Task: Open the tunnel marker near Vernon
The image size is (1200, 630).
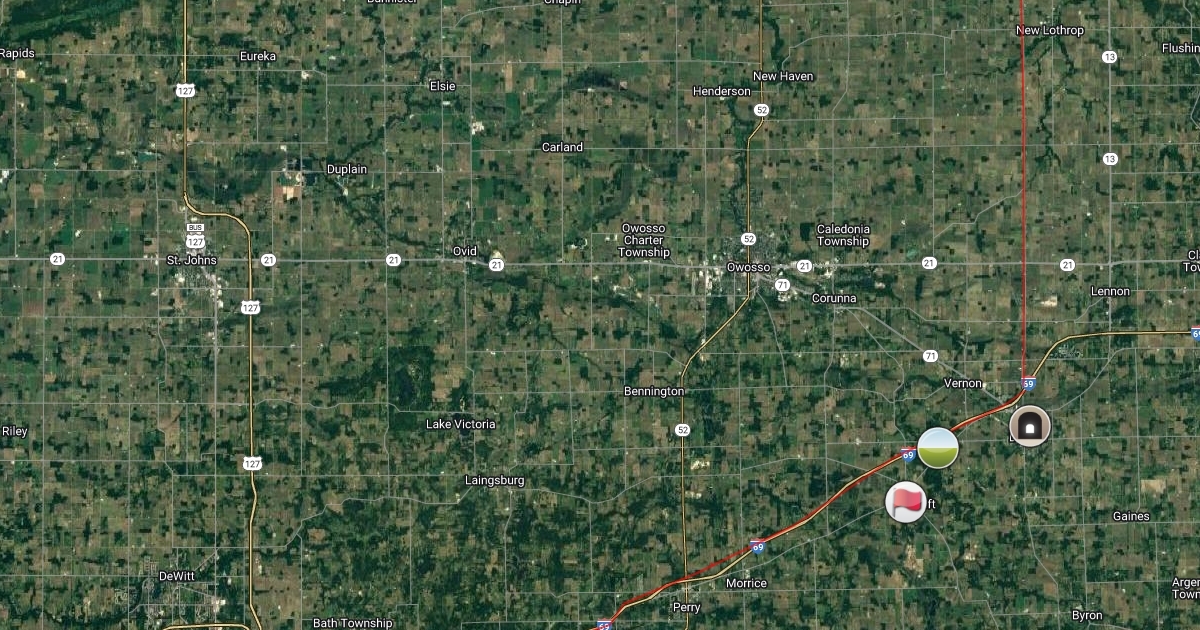Action: [x=1030, y=426]
